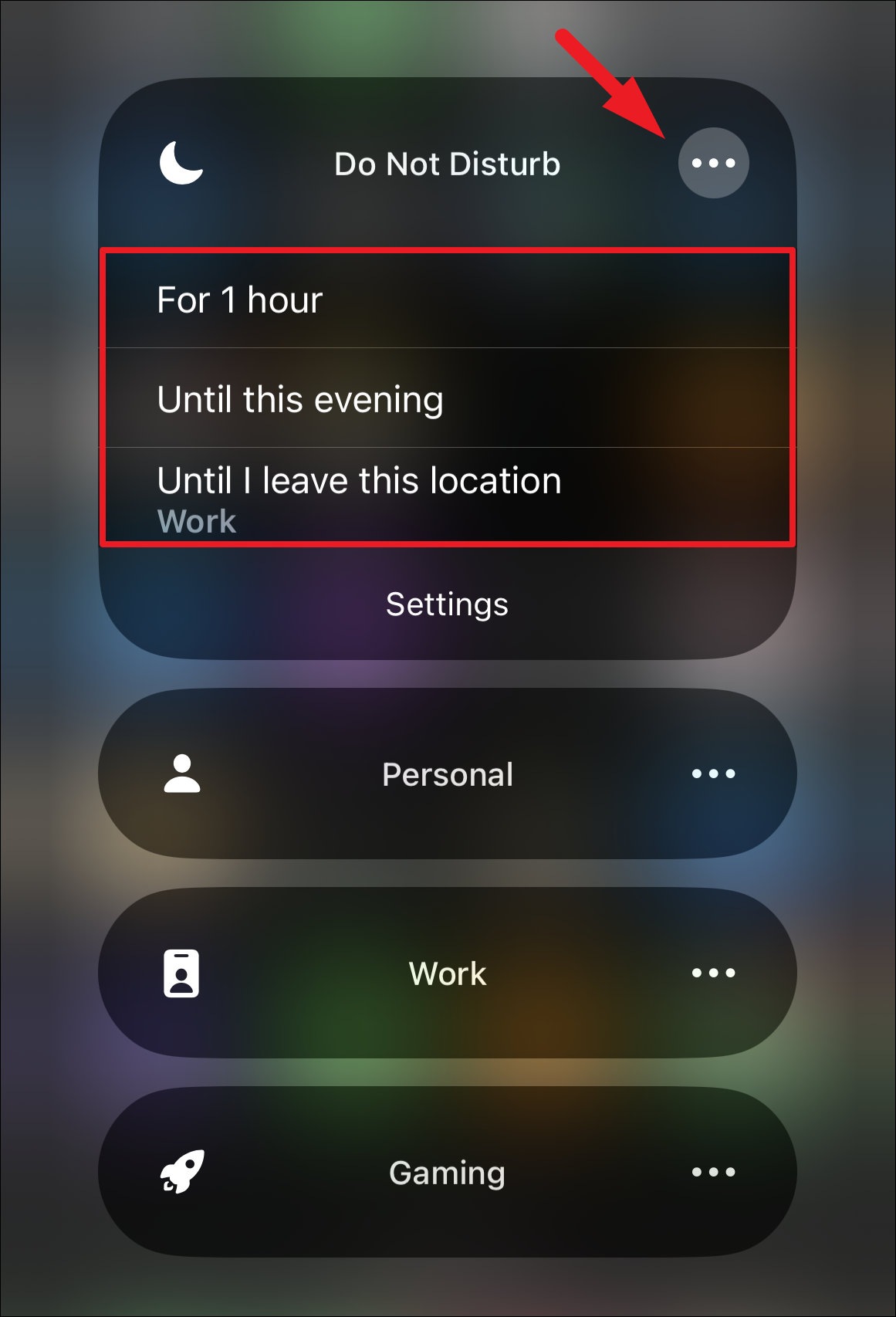Activate the Work focus mode
This screenshot has height=1317, width=896.
coord(447,973)
